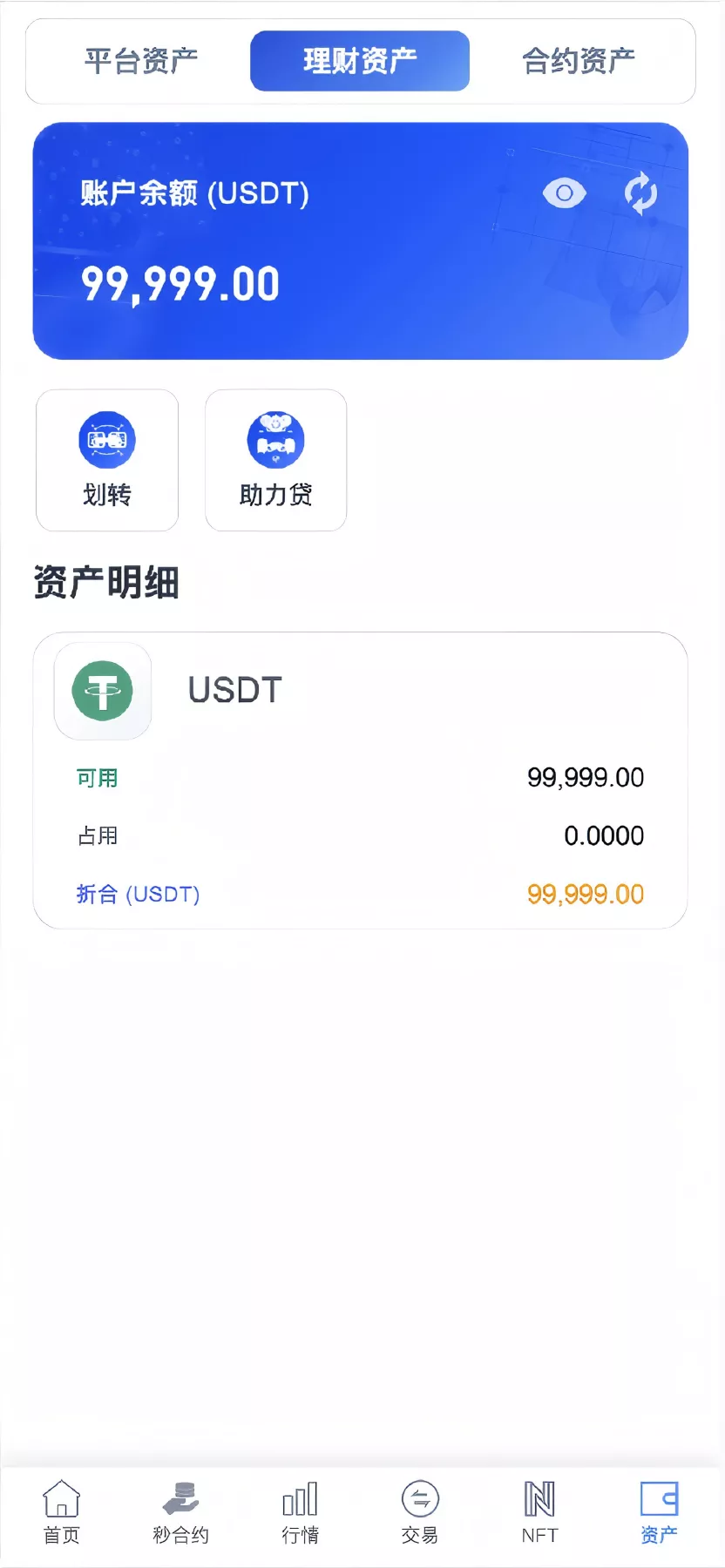Hide the account balance with eye icon
This screenshot has width=725, height=1568.
click(x=564, y=193)
